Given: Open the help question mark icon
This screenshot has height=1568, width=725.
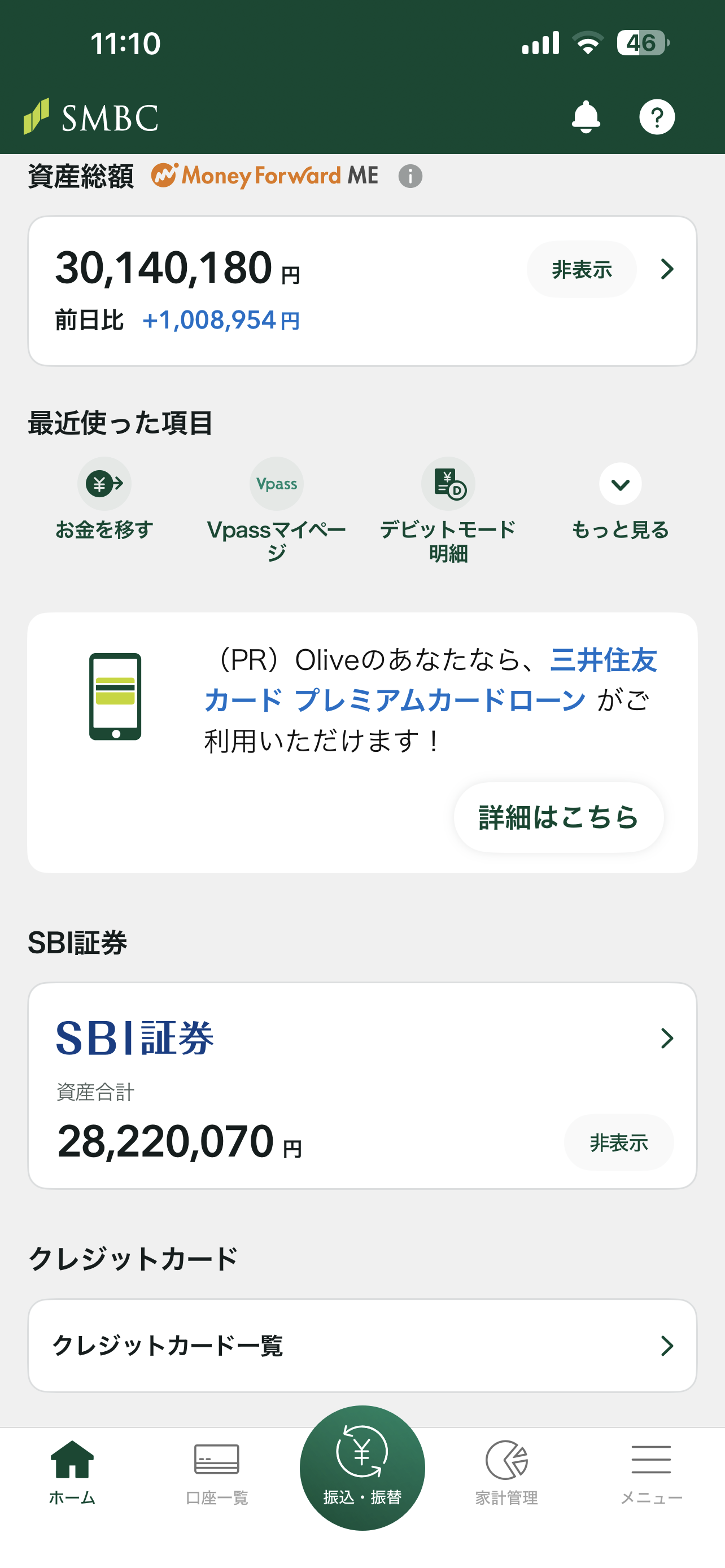Looking at the screenshot, I should [656, 117].
